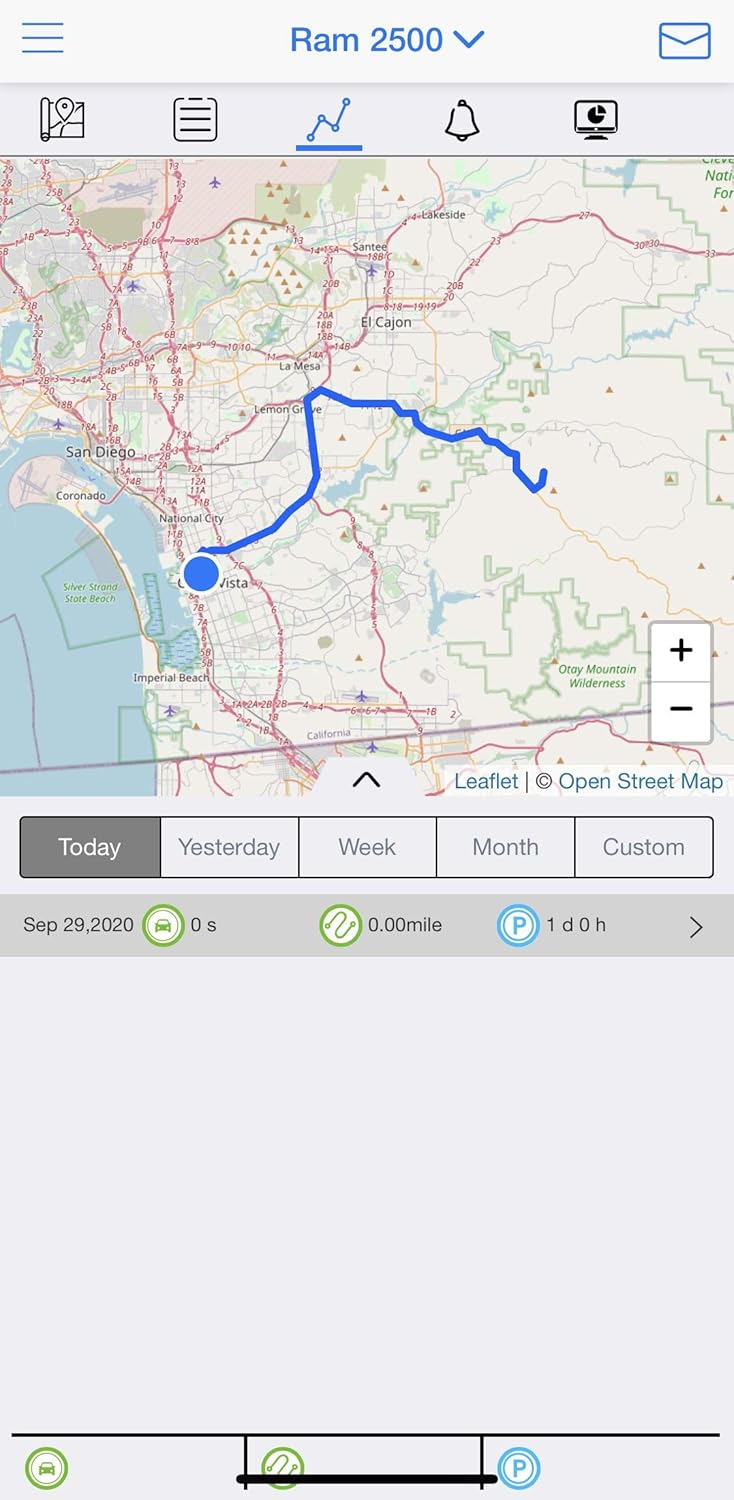
Task: Select the Today range
Action: 90,847
